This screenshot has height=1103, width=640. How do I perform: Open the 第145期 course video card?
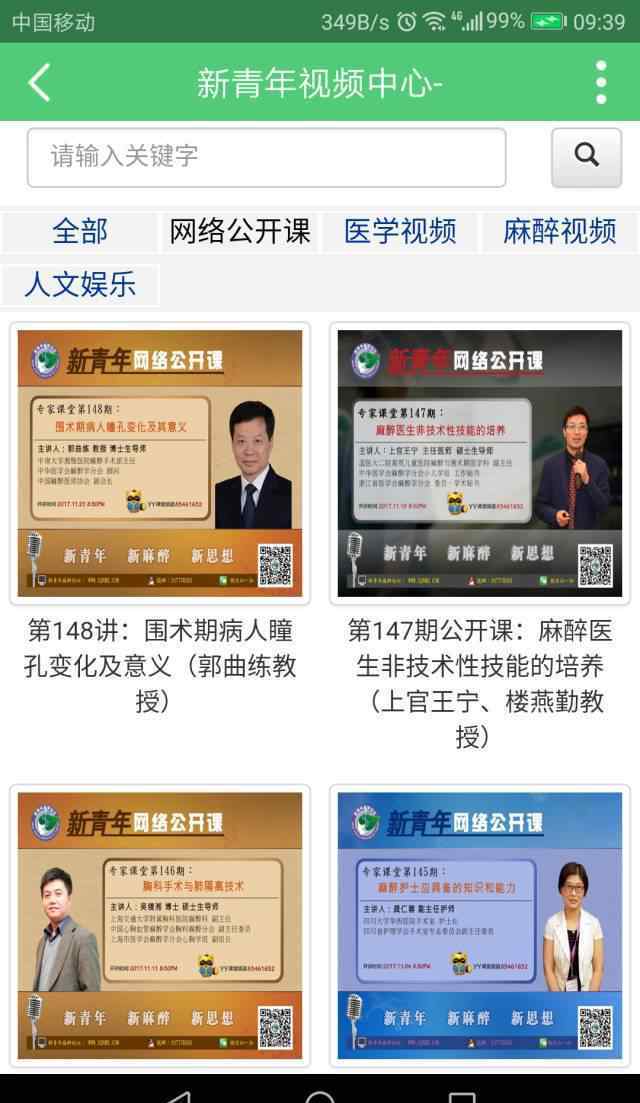(480, 926)
